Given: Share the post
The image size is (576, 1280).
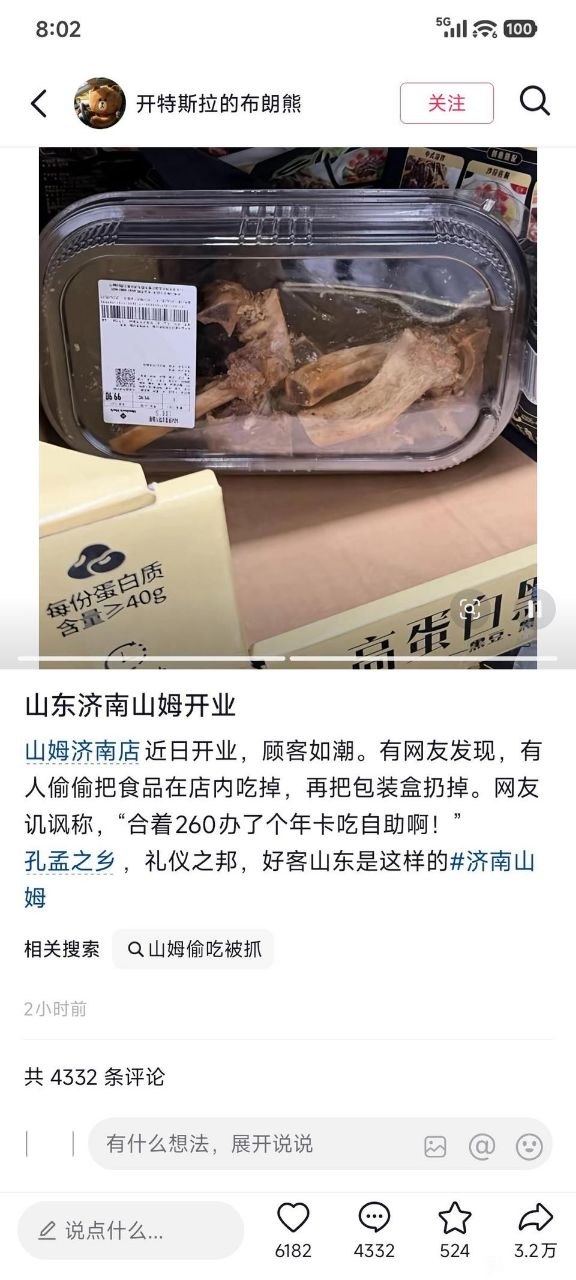Looking at the screenshot, I should [536, 1218].
